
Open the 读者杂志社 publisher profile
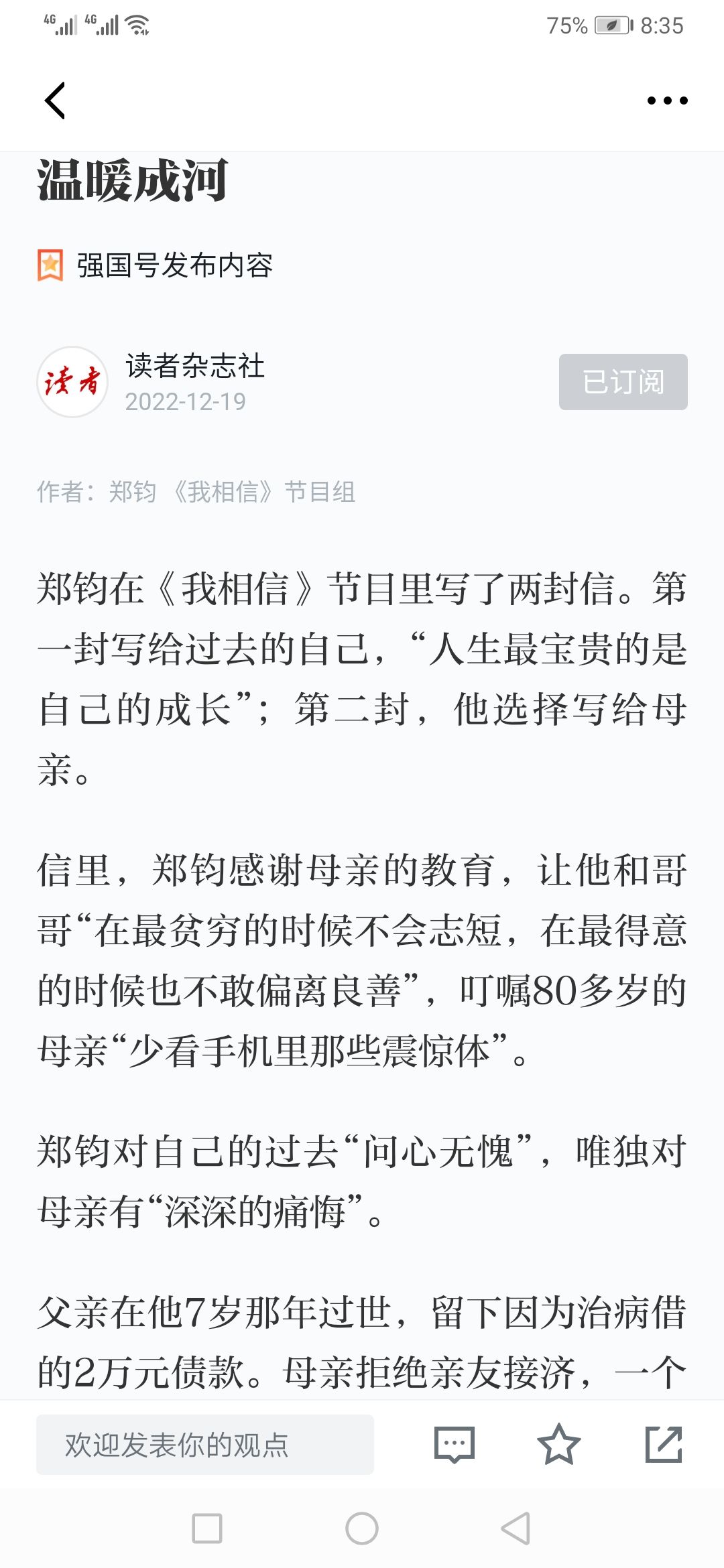[x=194, y=366]
